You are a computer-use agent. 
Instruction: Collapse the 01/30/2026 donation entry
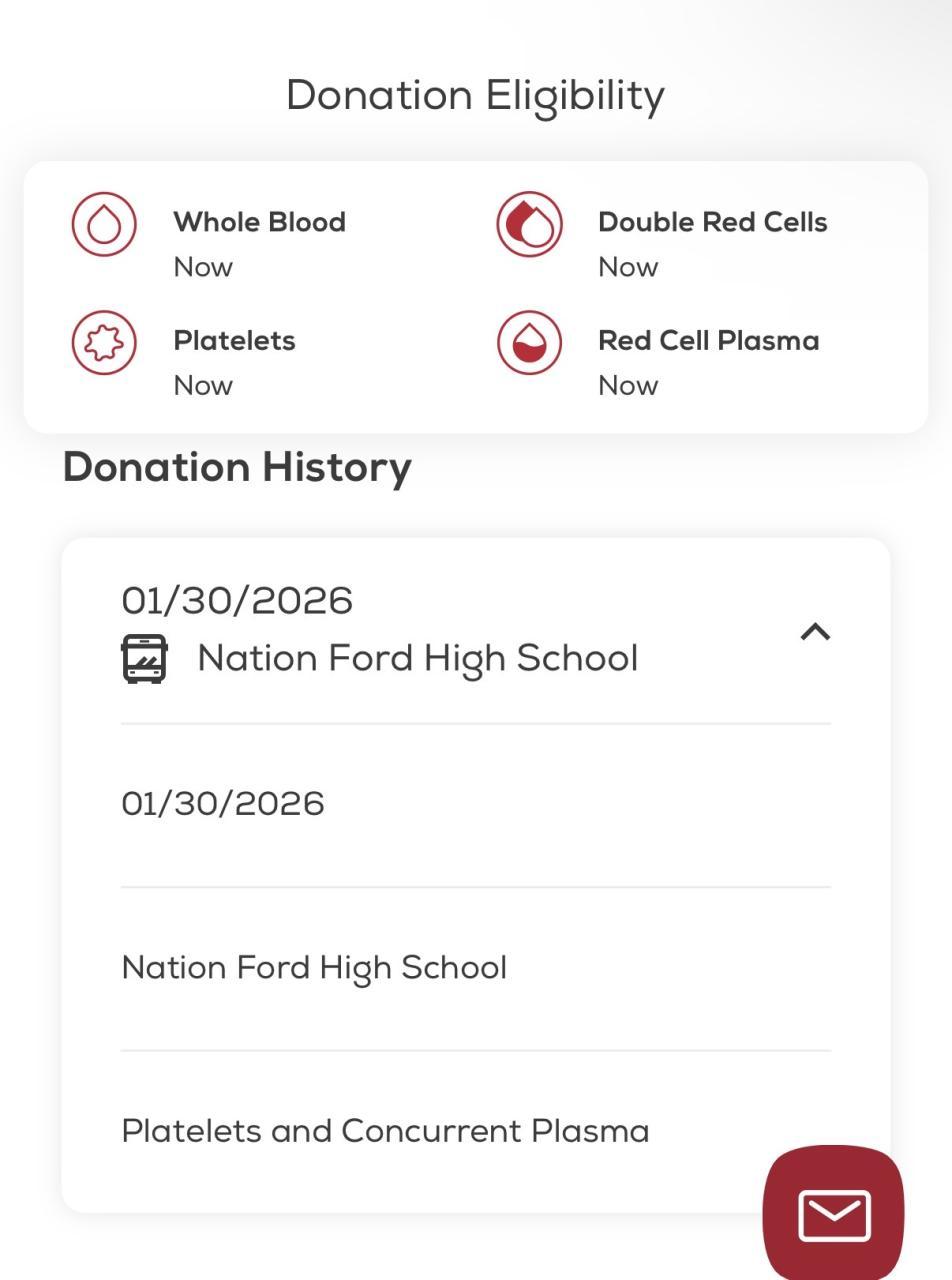815,632
